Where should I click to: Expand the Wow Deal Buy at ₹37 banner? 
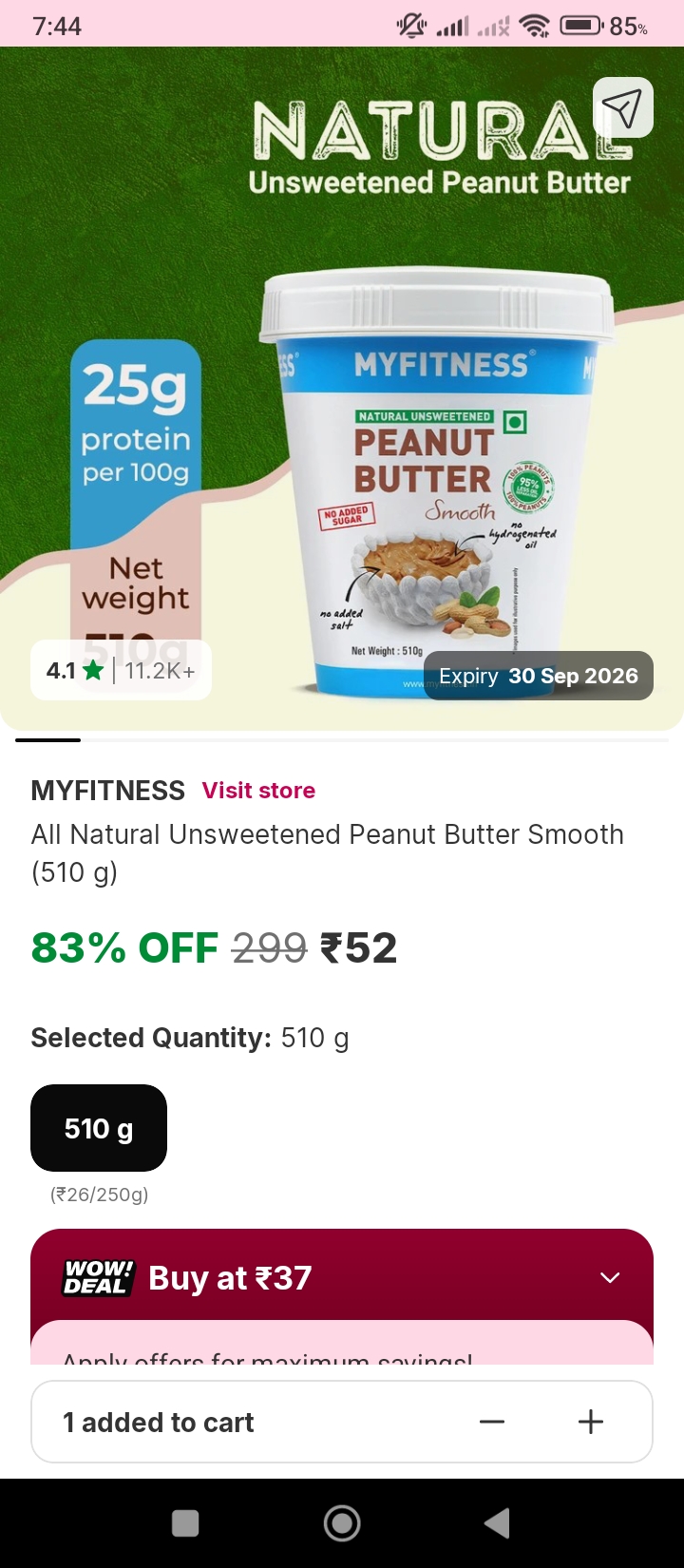pyautogui.click(x=610, y=1278)
